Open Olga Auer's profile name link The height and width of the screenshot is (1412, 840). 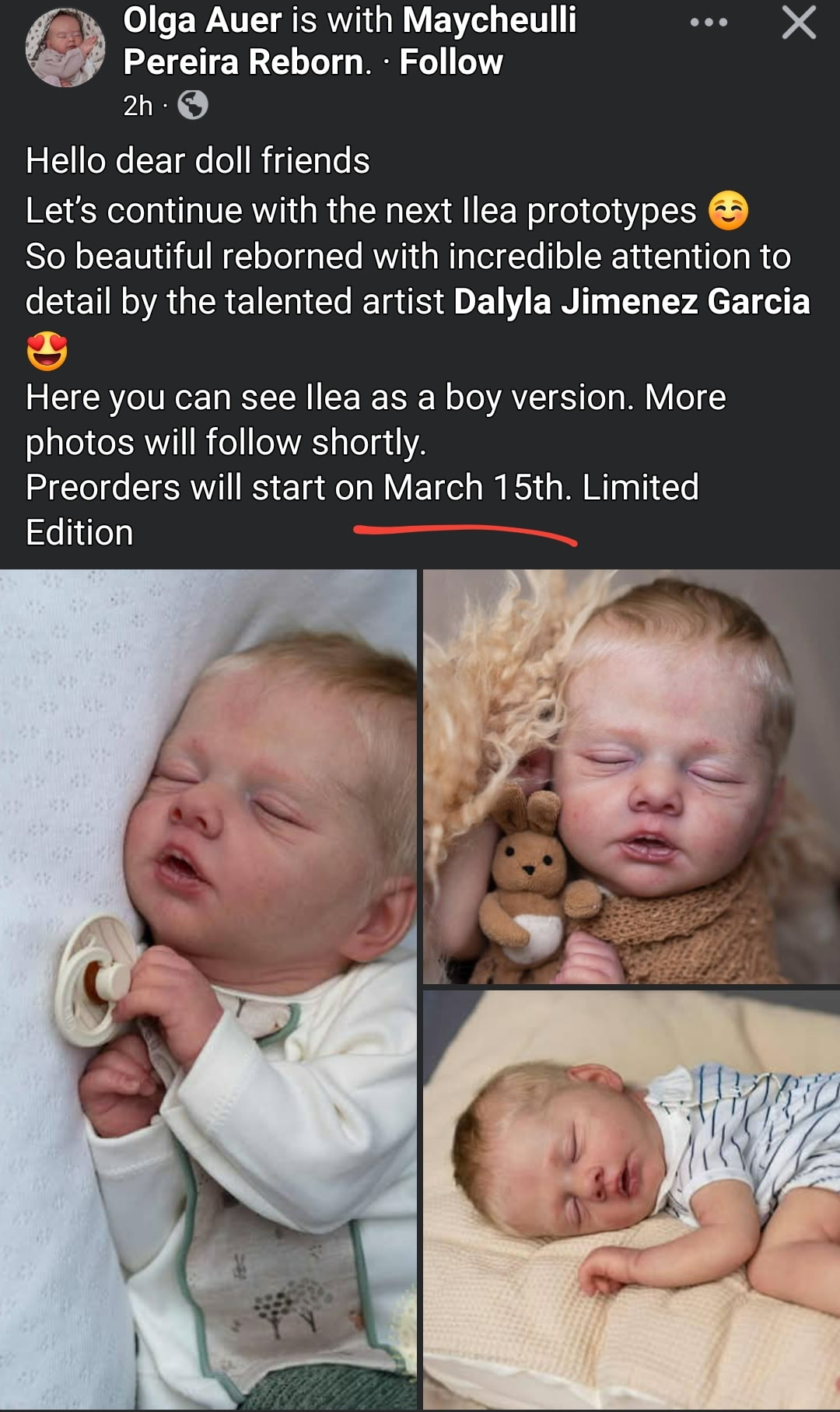[x=202, y=21]
